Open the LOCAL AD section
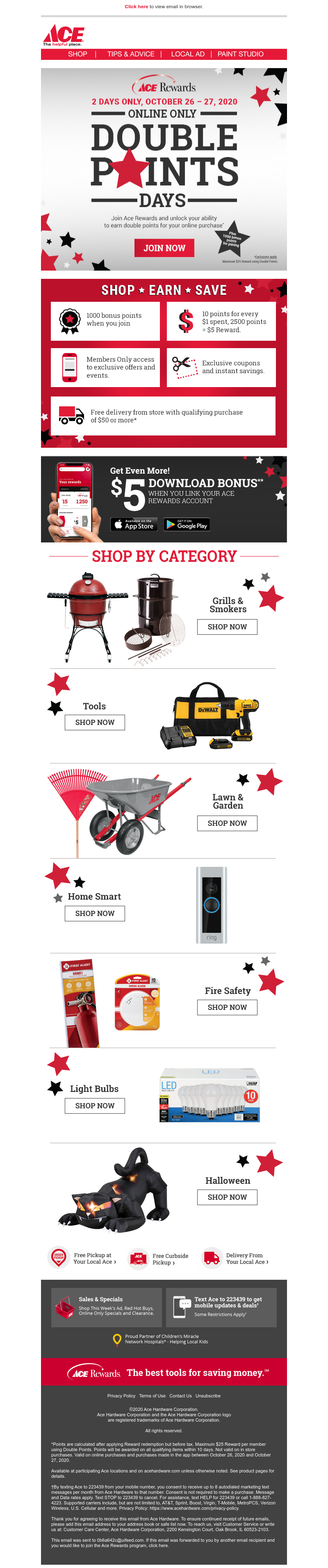The image size is (328, 1568). coord(187,54)
